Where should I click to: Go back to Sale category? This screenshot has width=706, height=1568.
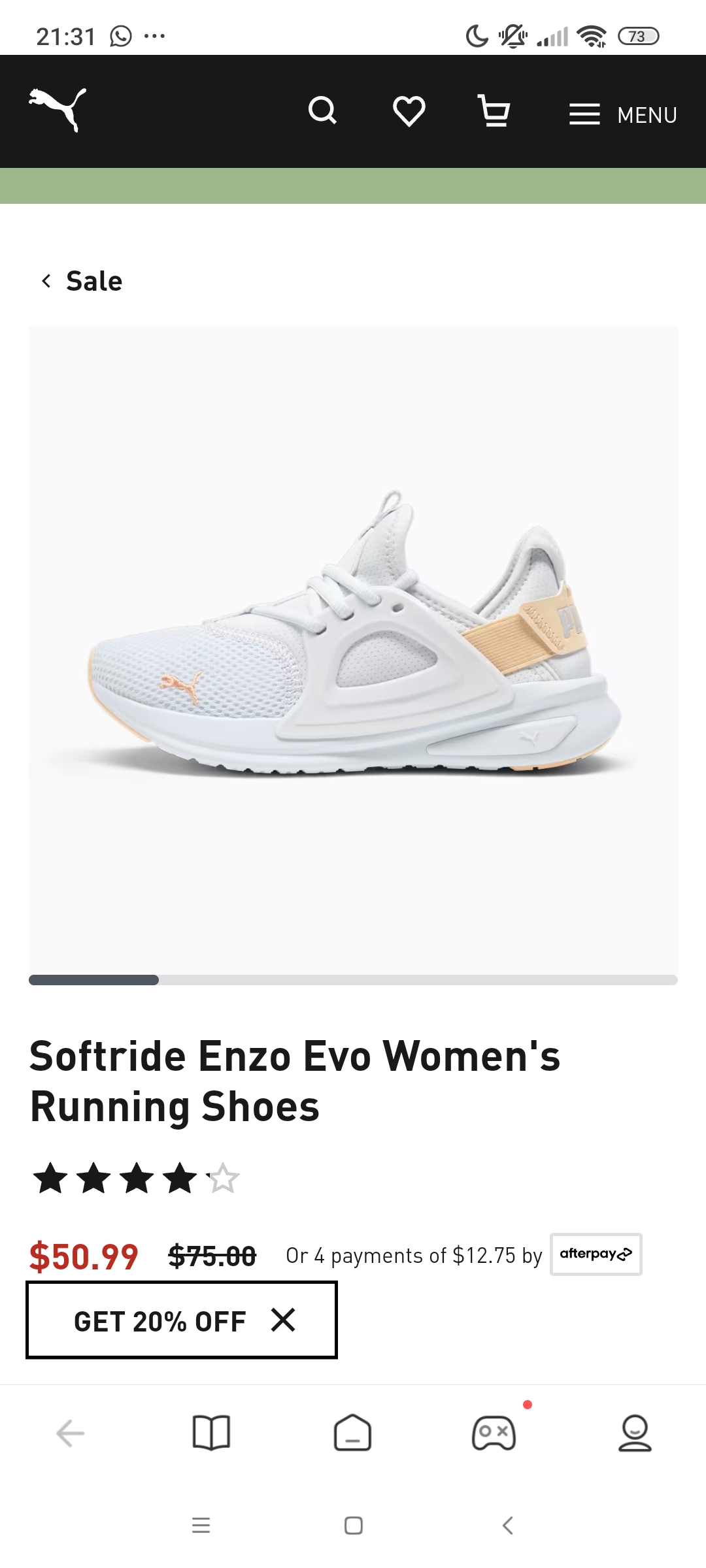tap(82, 281)
